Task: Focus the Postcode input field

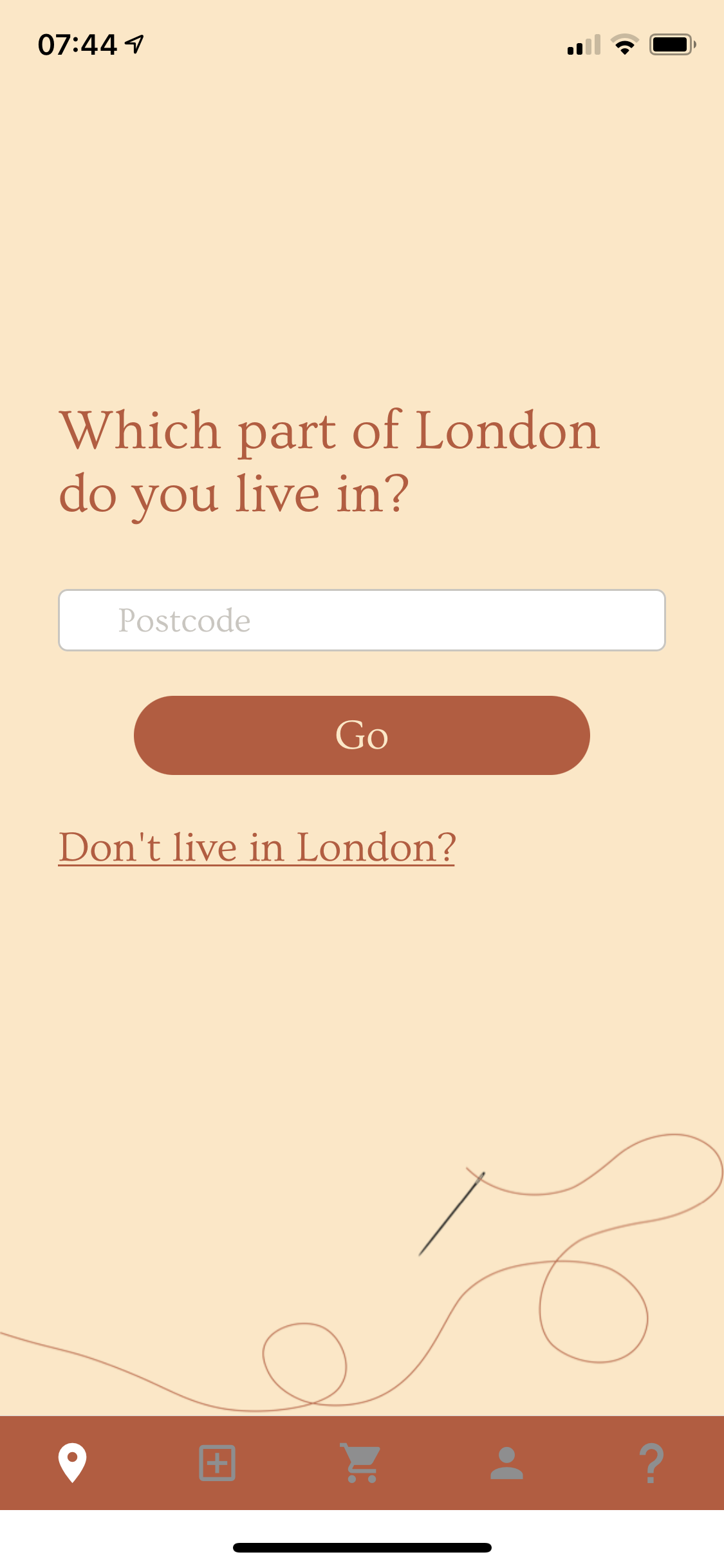Action: click(x=362, y=620)
